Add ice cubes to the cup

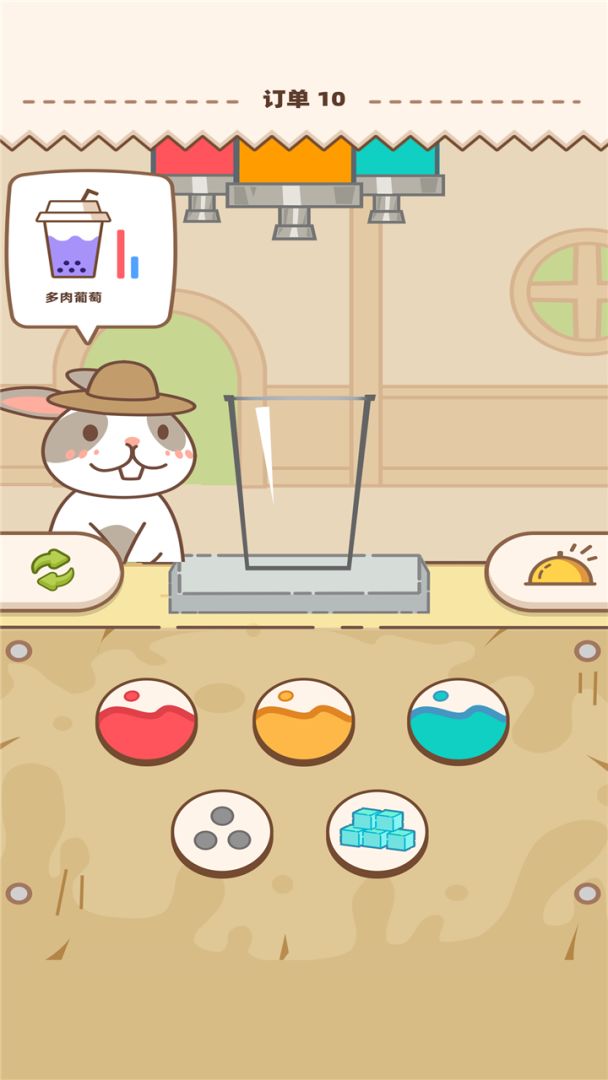click(x=377, y=832)
